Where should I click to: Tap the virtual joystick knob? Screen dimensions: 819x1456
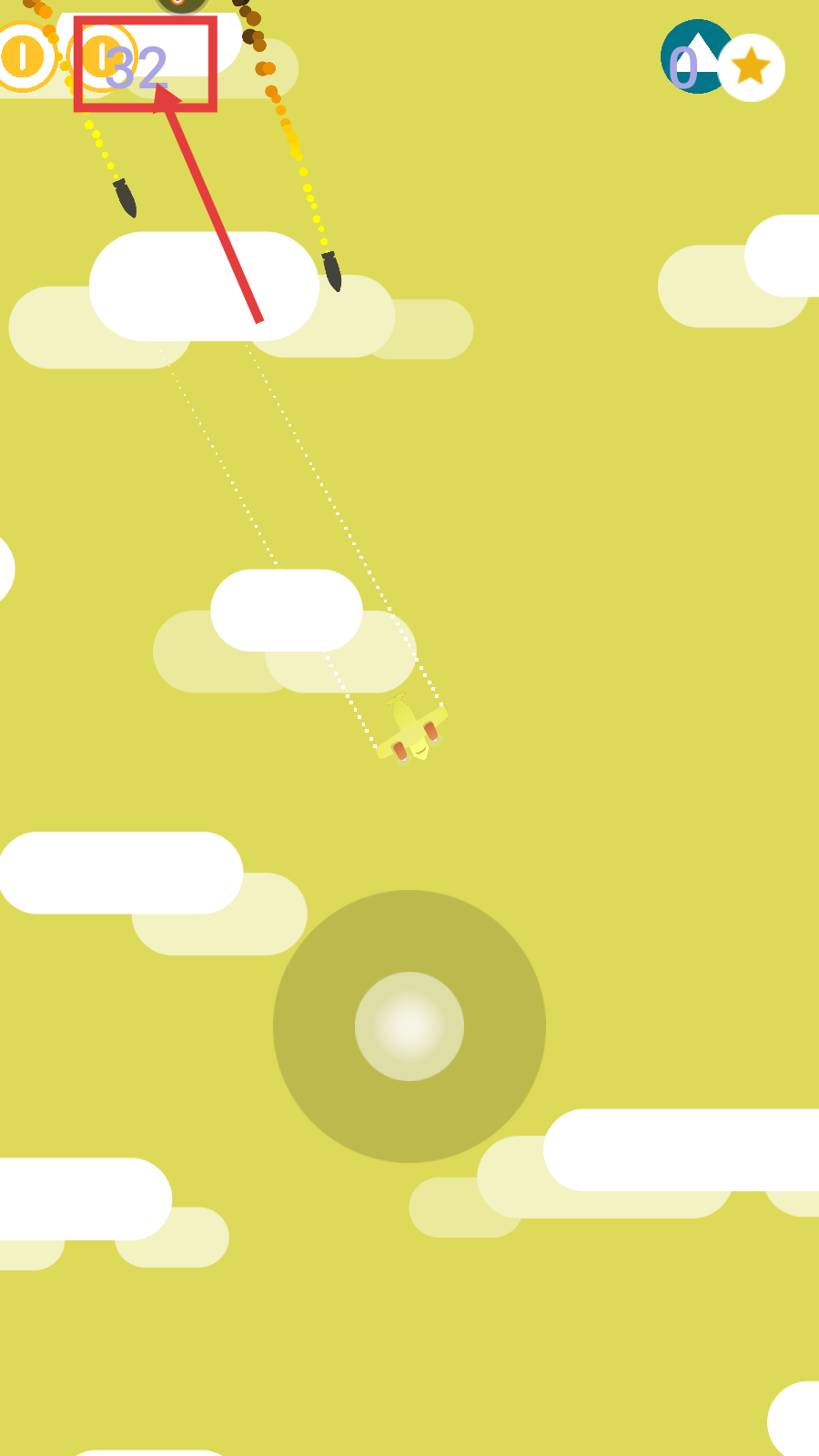[x=409, y=1026]
